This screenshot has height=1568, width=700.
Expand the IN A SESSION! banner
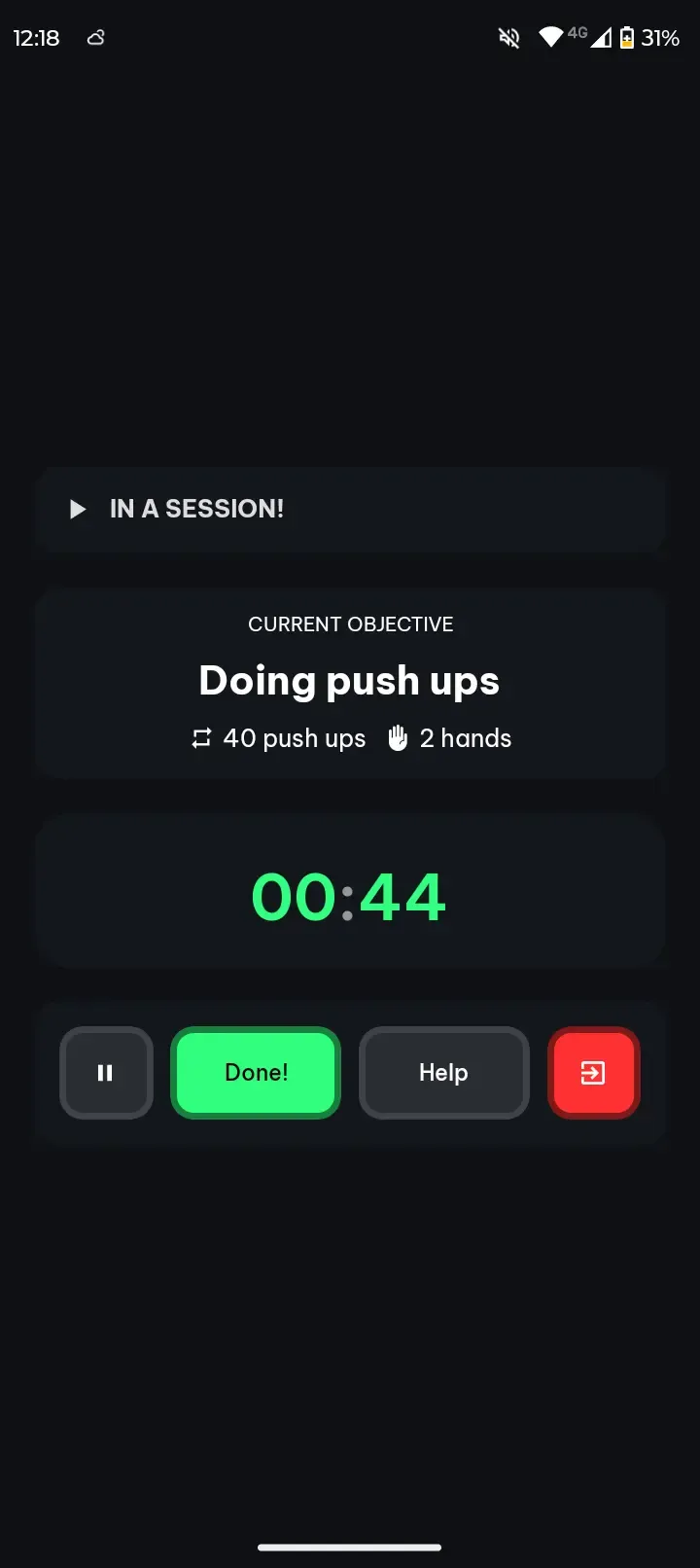[x=350, y=509]
